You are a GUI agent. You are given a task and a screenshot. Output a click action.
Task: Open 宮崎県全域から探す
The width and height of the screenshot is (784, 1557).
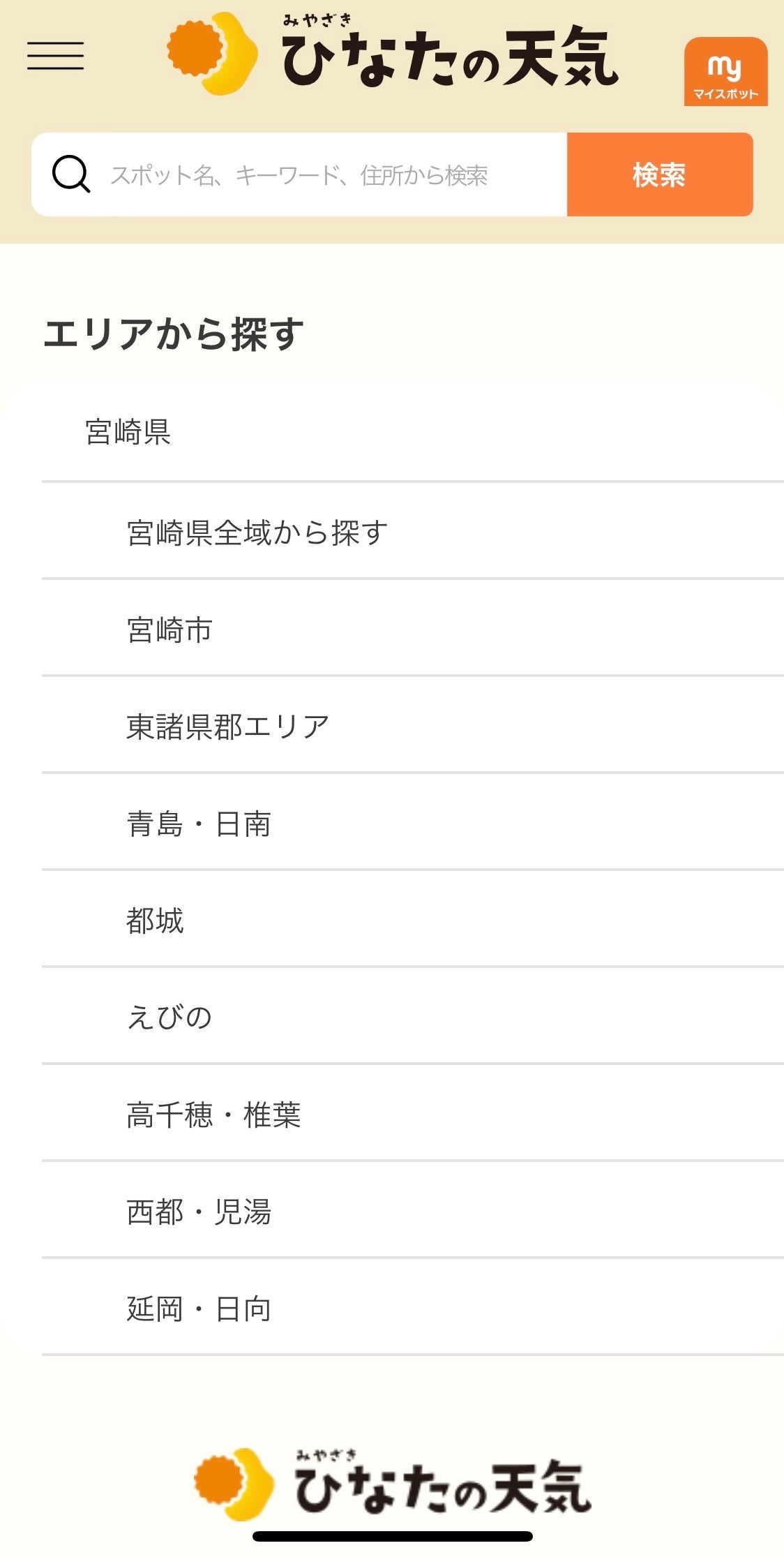(257, 532)
